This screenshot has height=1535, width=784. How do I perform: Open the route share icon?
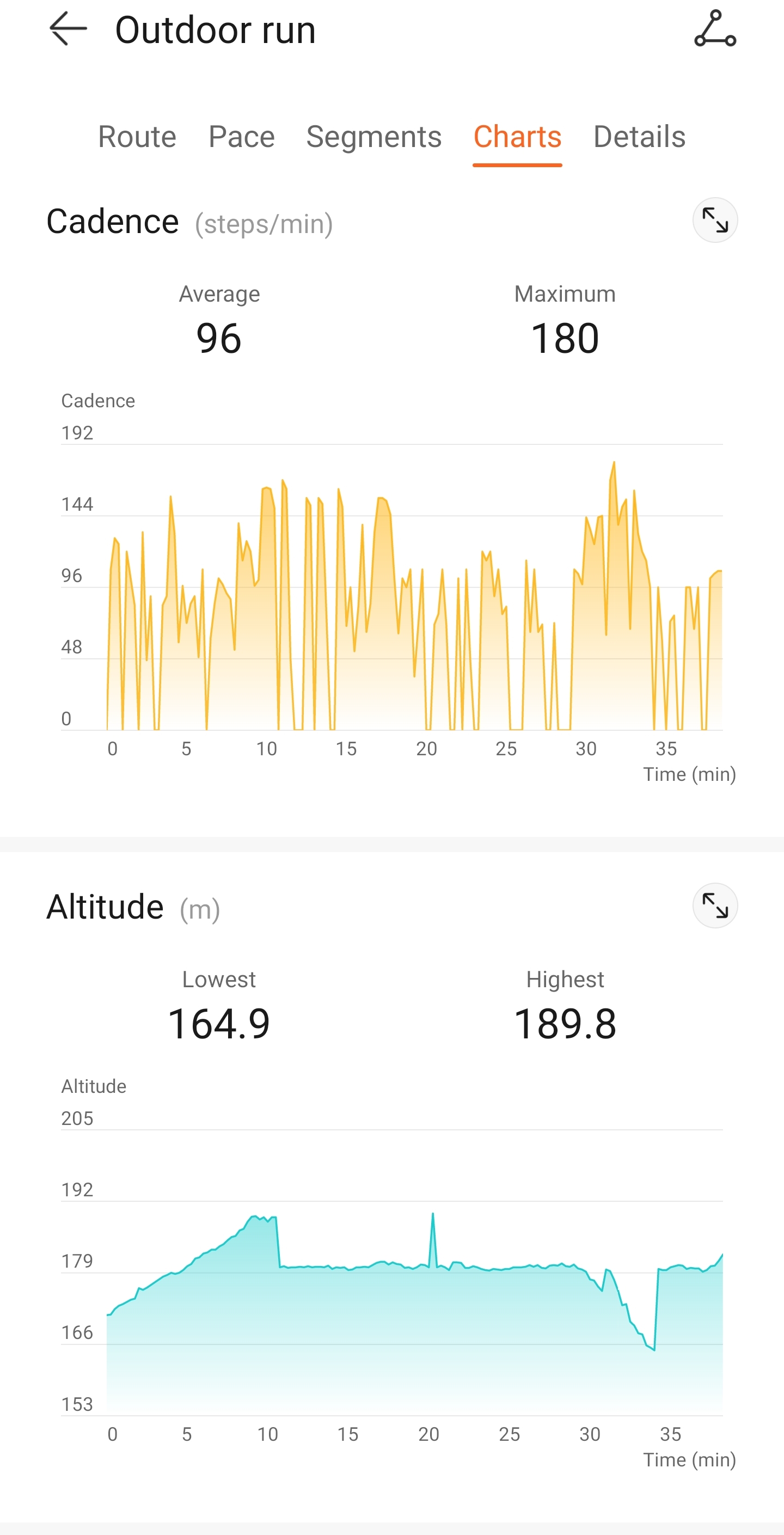tap(715, 29)
